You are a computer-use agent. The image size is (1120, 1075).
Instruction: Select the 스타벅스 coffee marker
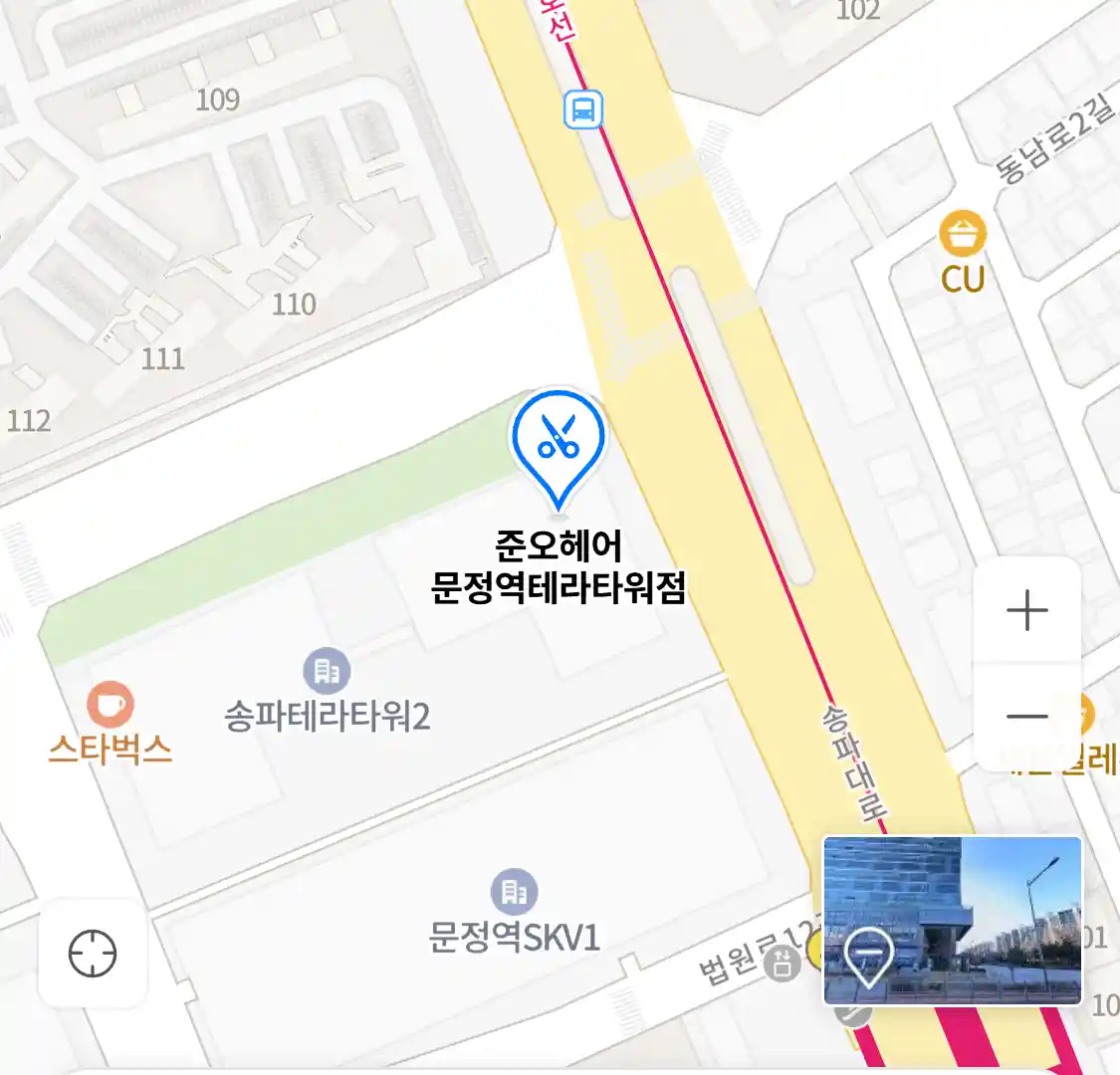(110, 705)
